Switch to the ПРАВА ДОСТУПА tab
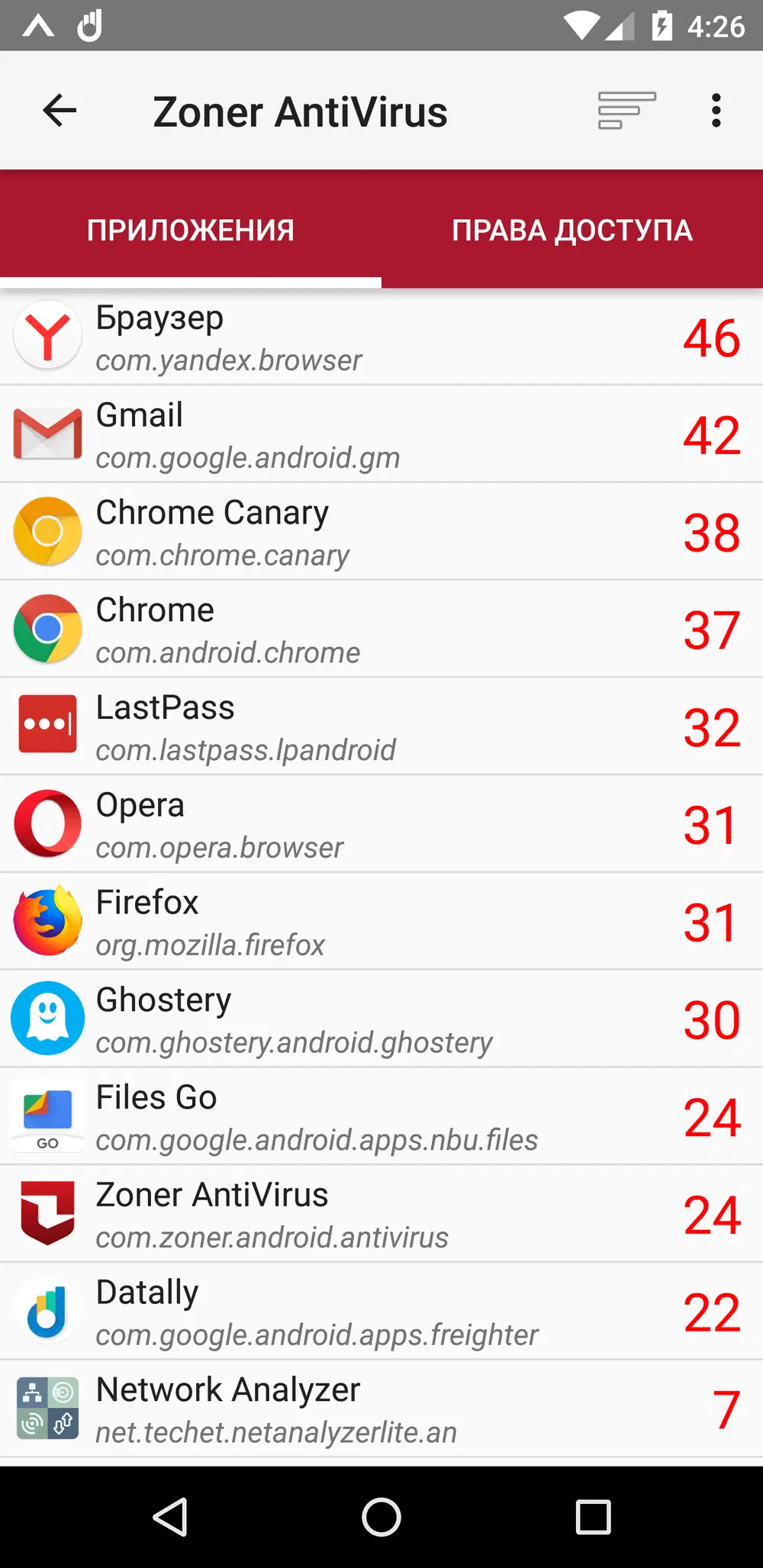 (x=572, y=230)
